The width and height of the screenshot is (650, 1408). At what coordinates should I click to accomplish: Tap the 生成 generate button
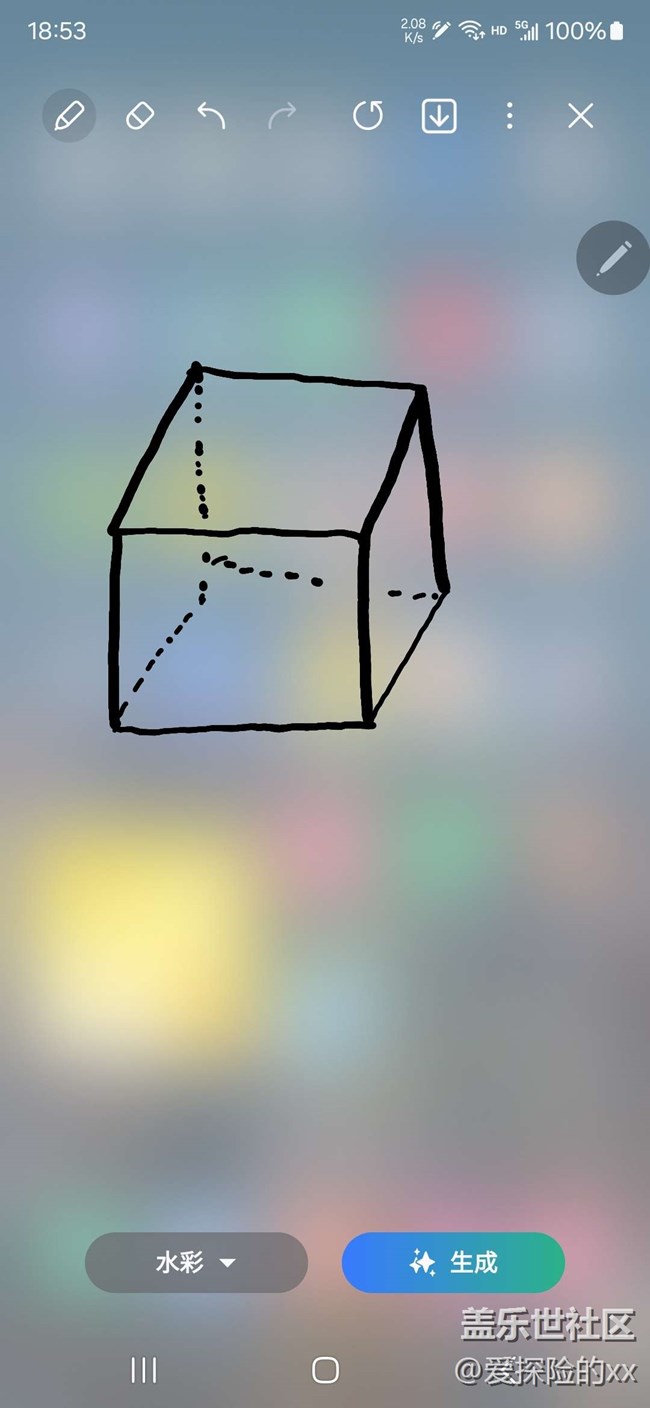click(x=453, y=1262)
